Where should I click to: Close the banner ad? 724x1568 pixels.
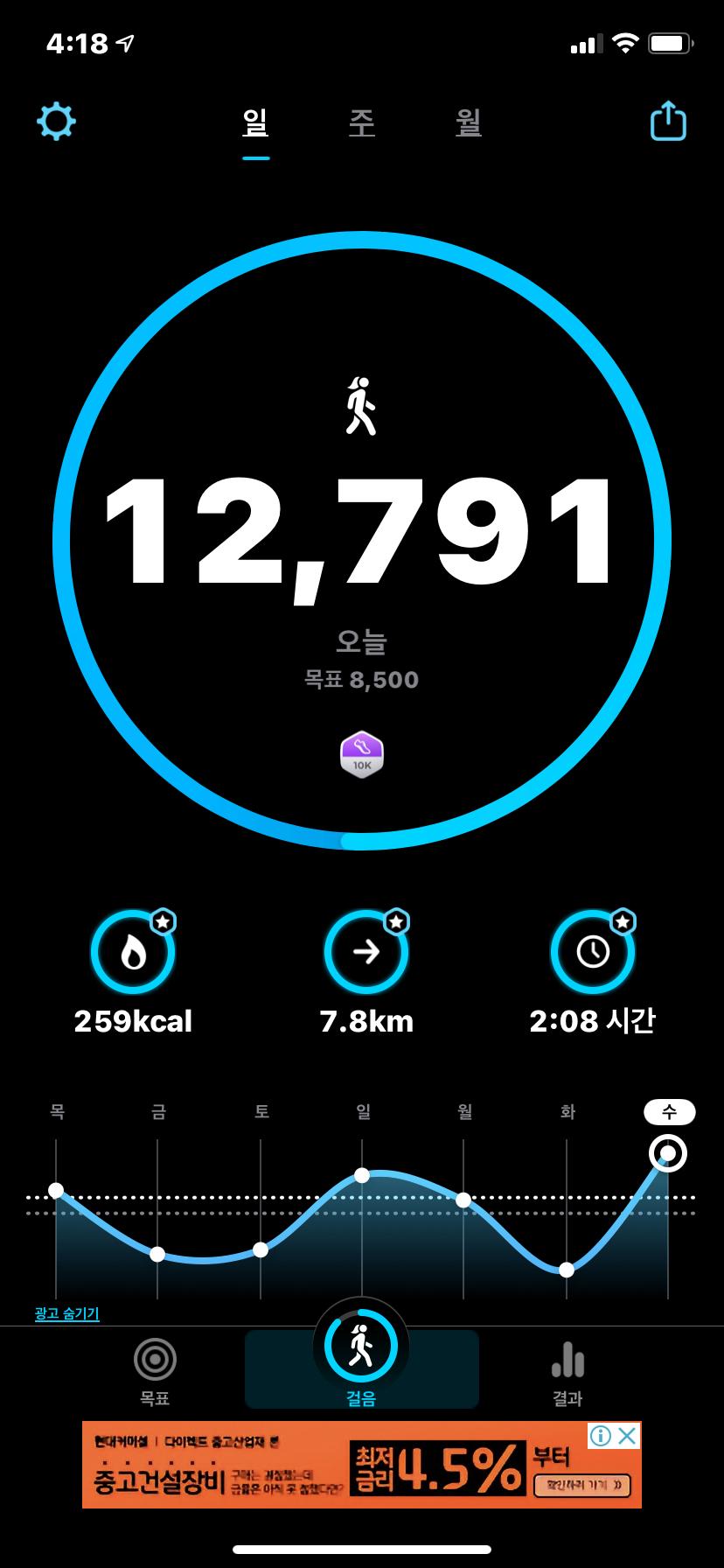click(627, 1436)
